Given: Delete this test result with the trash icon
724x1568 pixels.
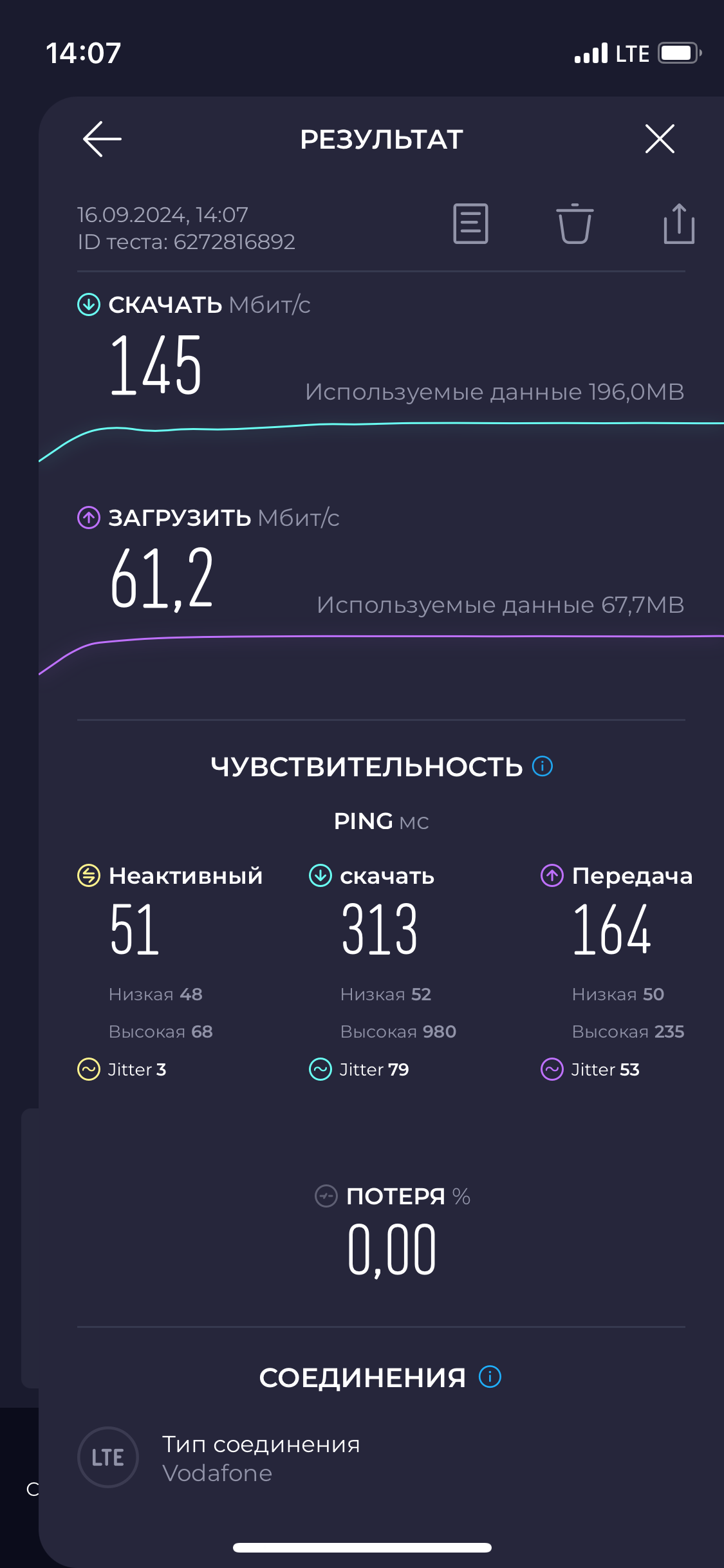Looking at the screenshot, I should click(x=575, y=224).
